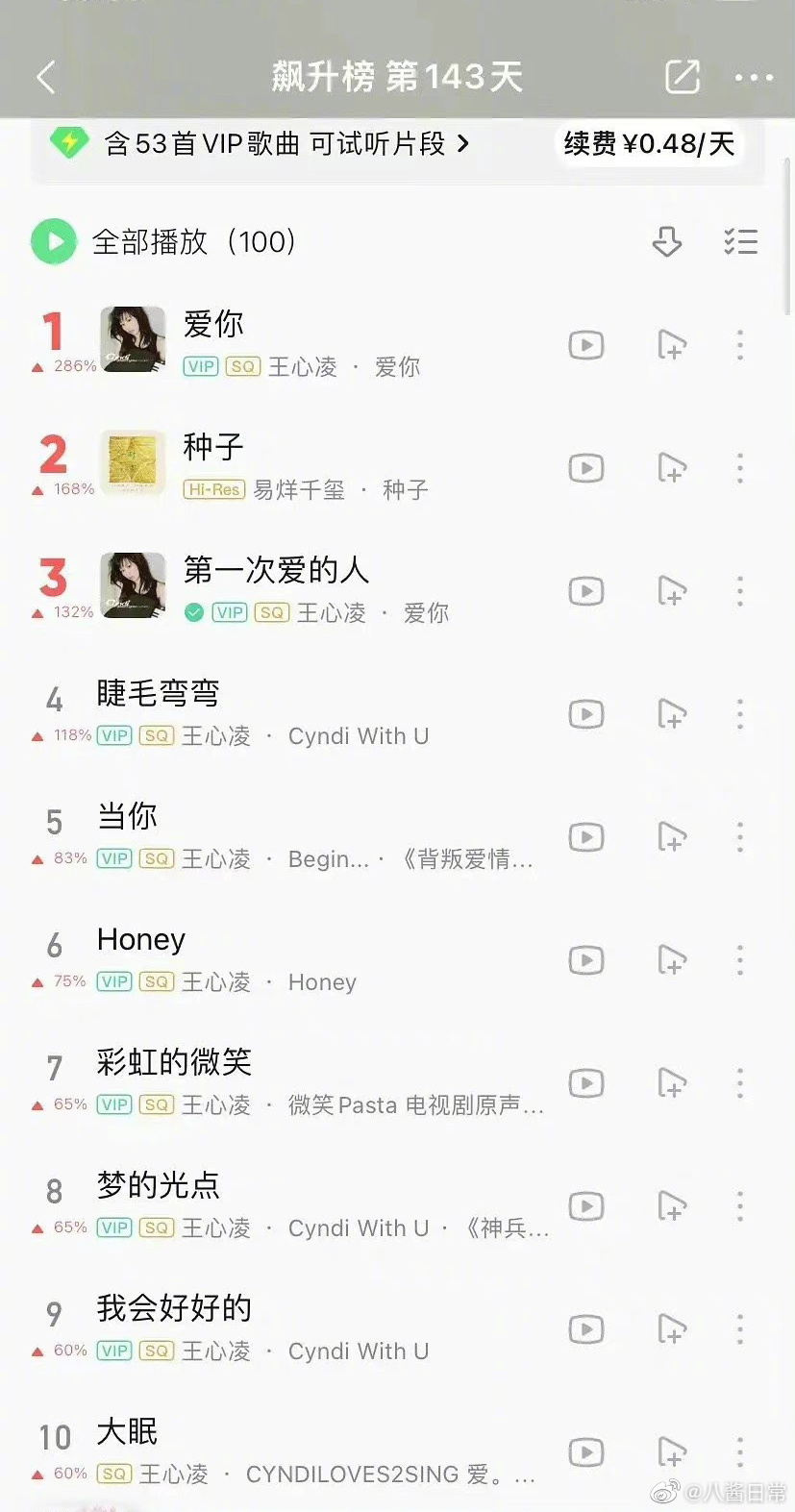Play all 100 songs
795x1512 pixels.
coord(163,241)
